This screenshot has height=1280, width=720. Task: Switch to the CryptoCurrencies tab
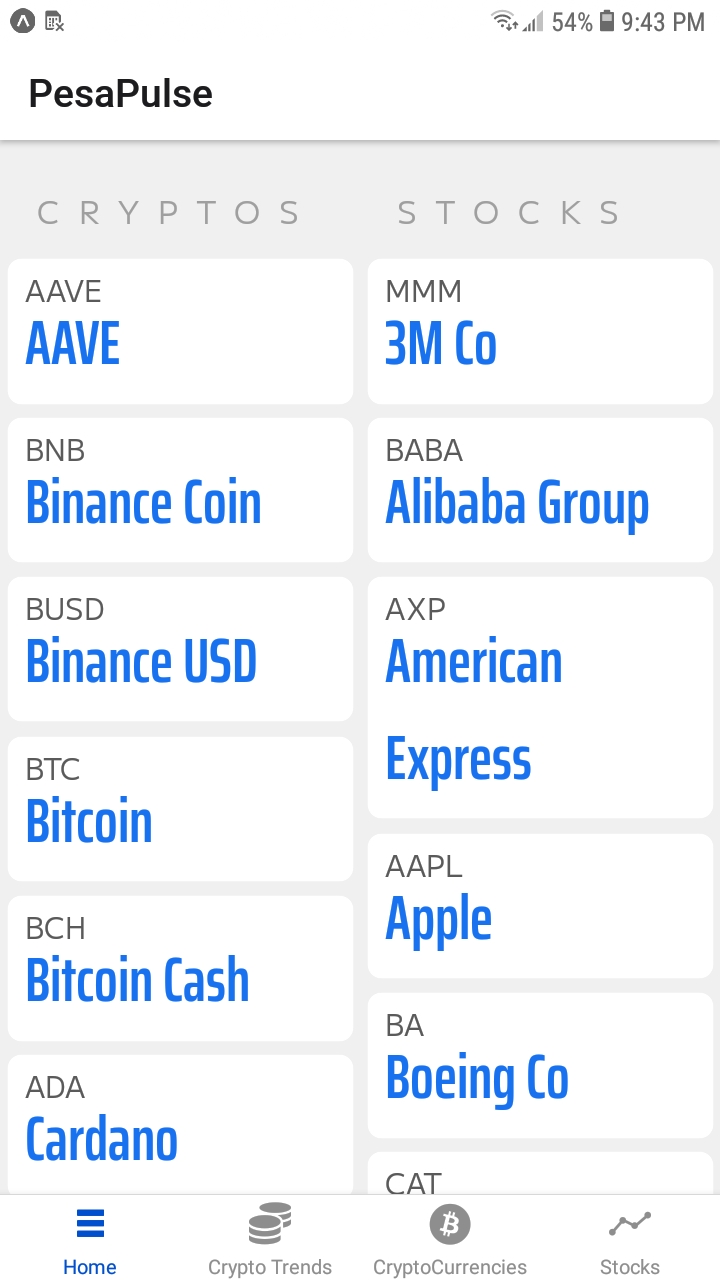(450, 1240)
